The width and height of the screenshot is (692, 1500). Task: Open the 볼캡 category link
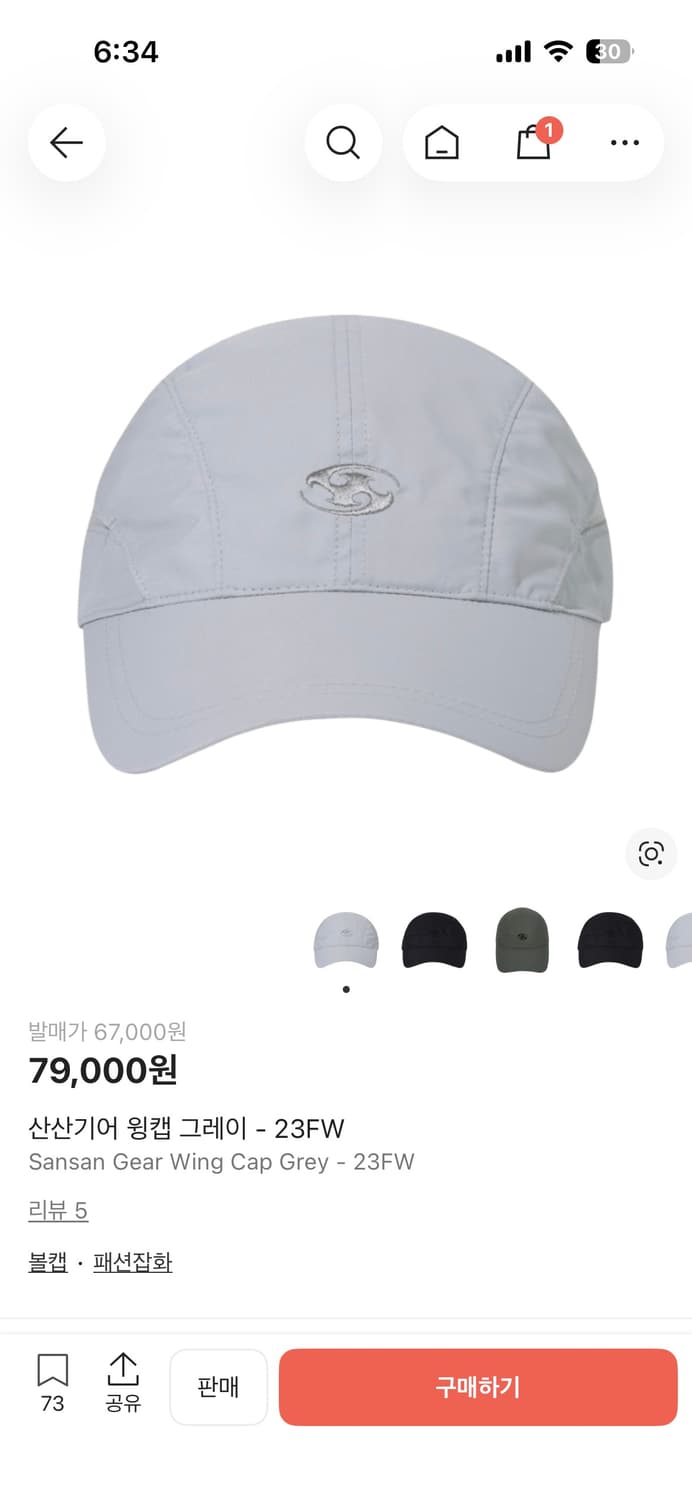[48, 1262]
